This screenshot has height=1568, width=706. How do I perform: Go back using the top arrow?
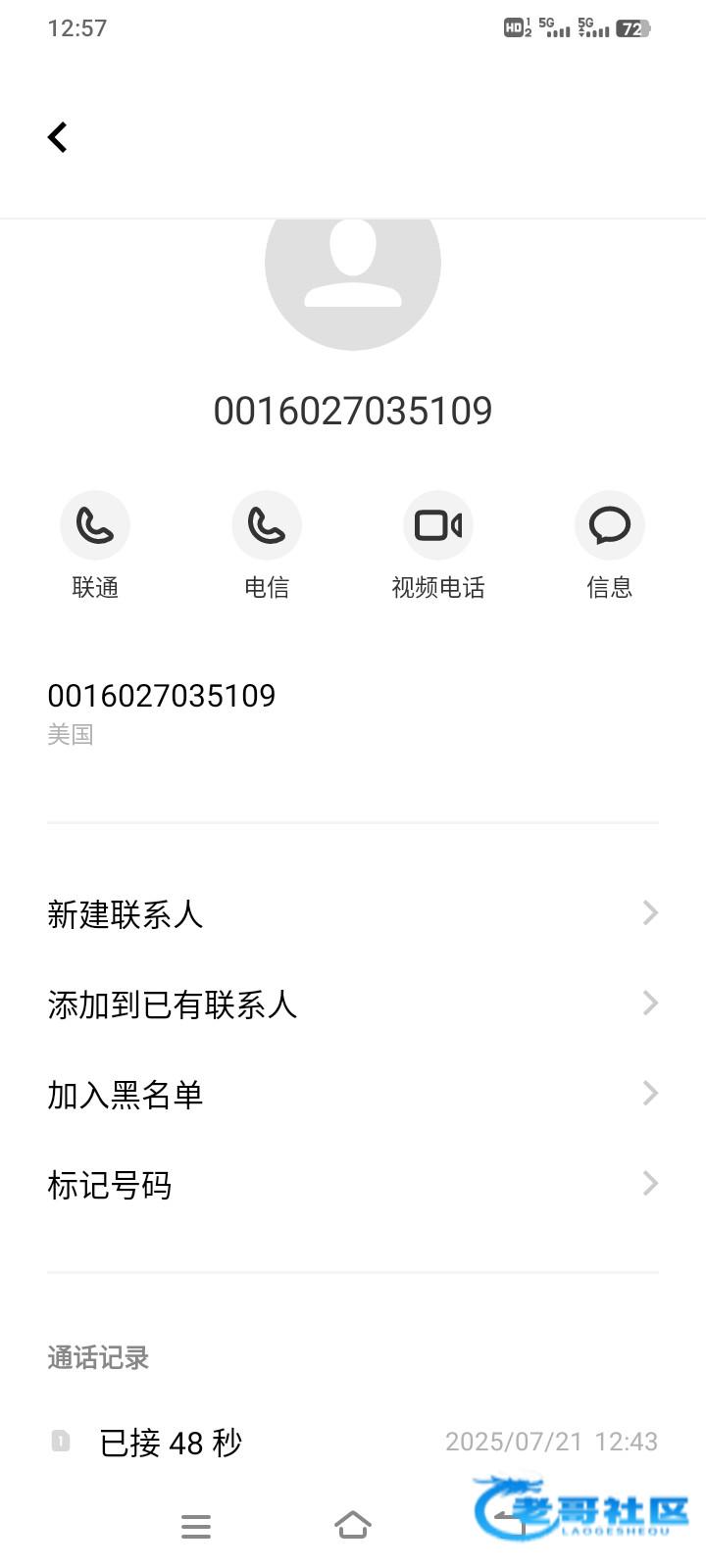[58, 137]
